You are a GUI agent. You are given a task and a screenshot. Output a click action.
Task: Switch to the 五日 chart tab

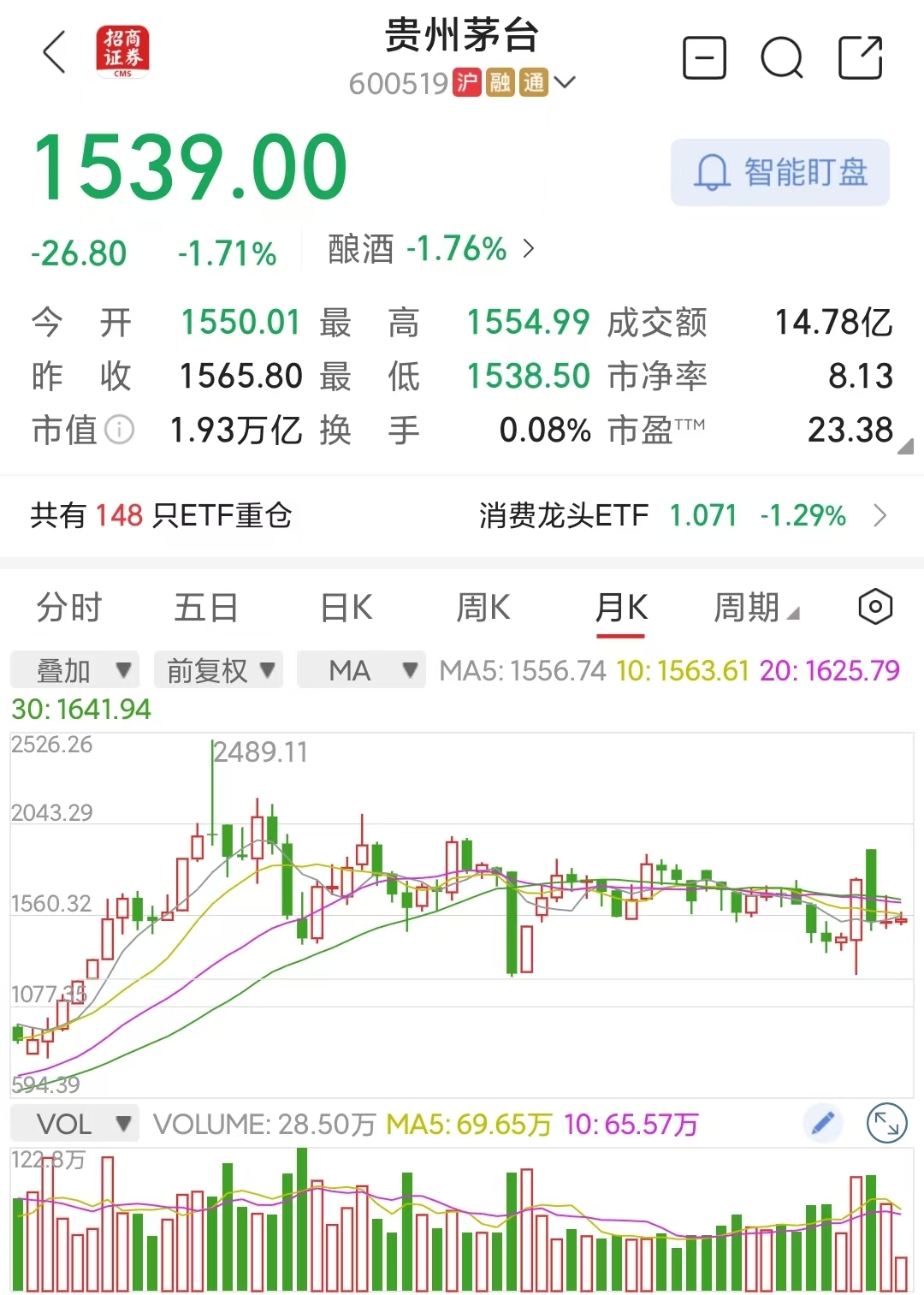coord(205,608)
